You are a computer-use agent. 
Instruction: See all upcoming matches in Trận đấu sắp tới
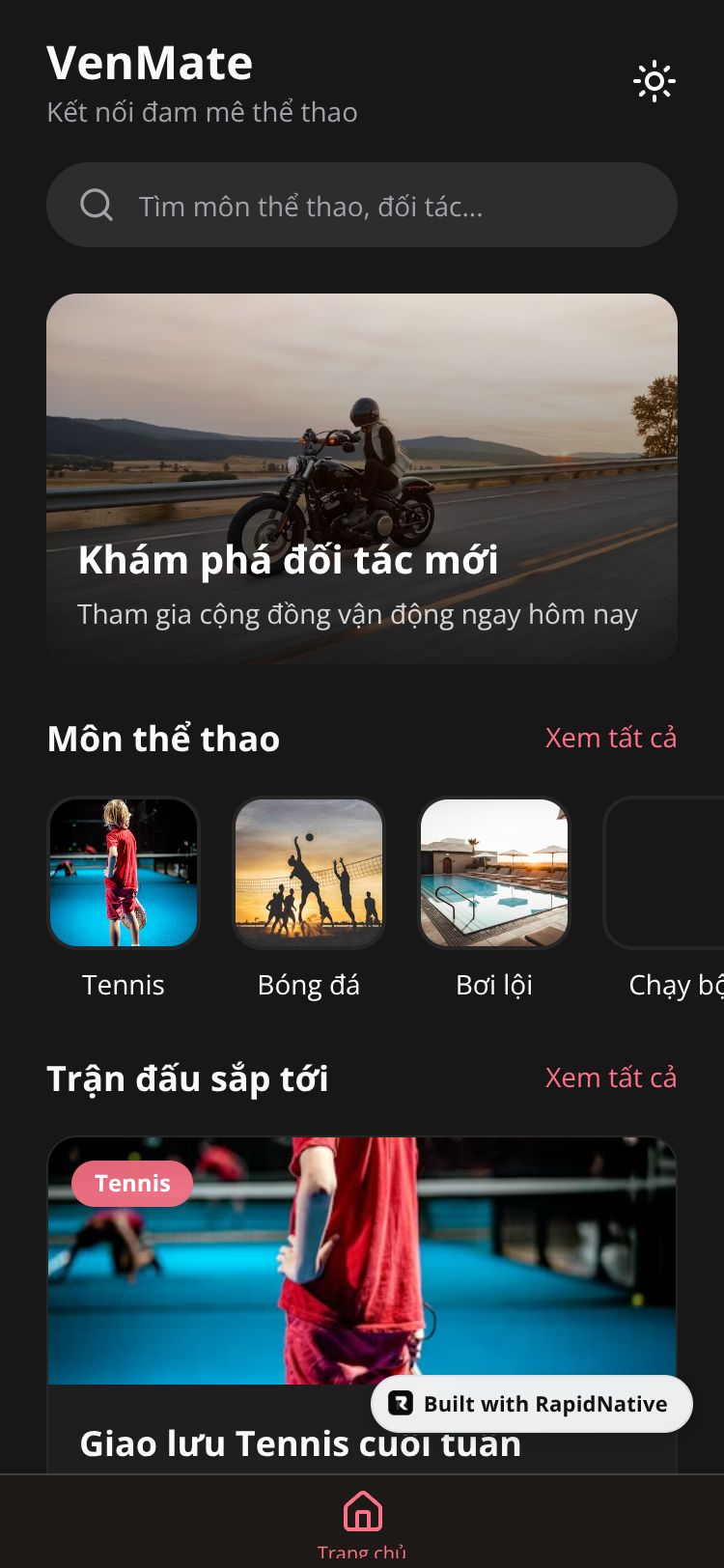[610, 1078]
